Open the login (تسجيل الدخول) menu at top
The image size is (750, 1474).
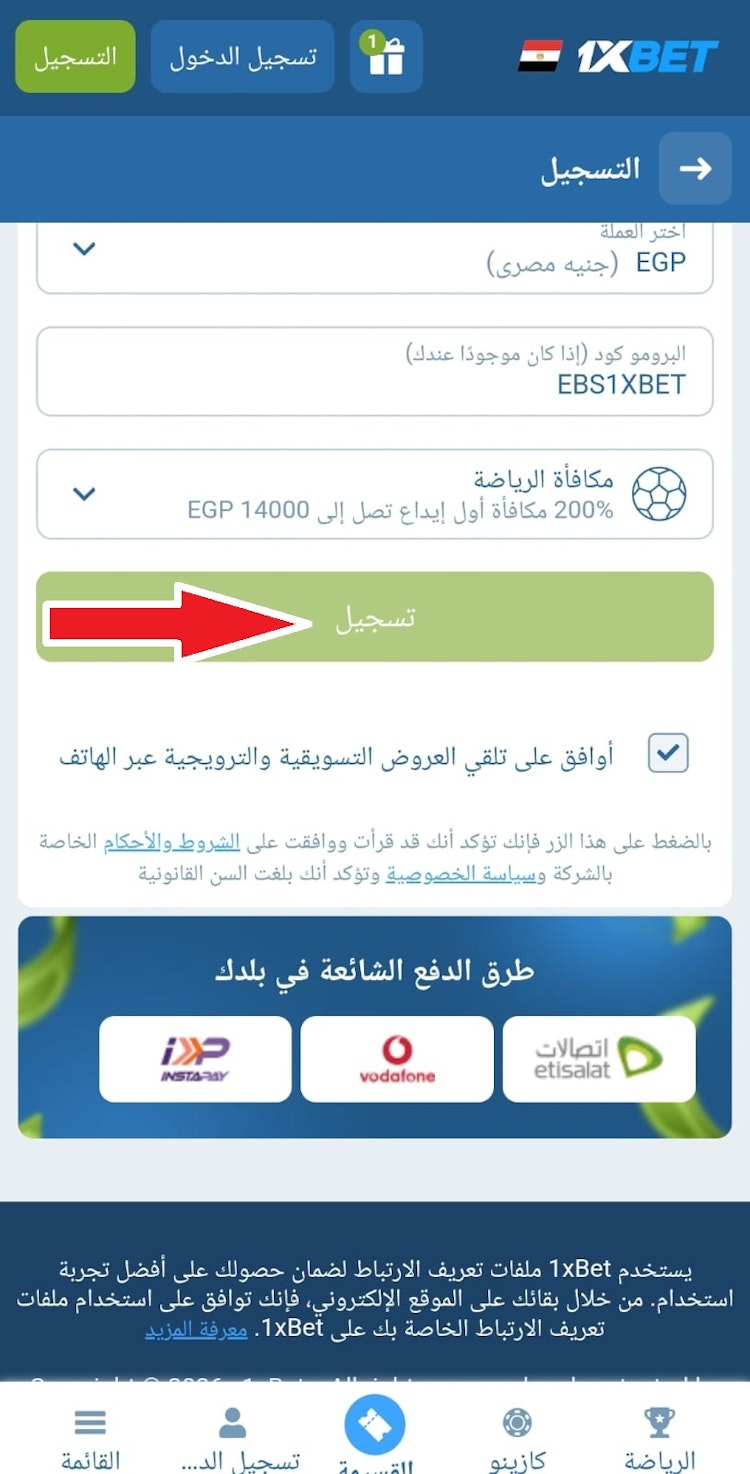(242, 56)
